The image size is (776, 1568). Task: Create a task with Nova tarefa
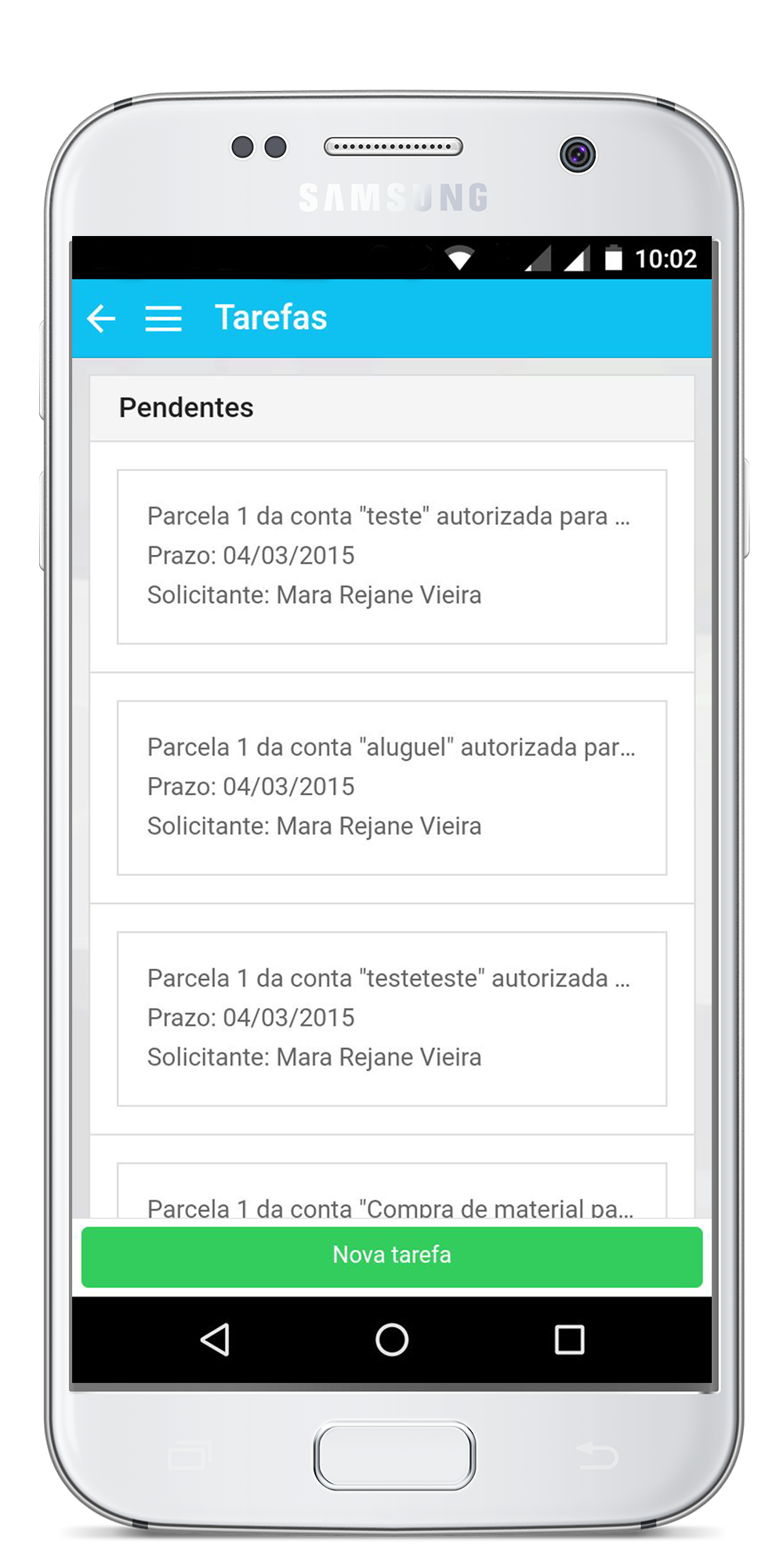(x=391, y=1255)
